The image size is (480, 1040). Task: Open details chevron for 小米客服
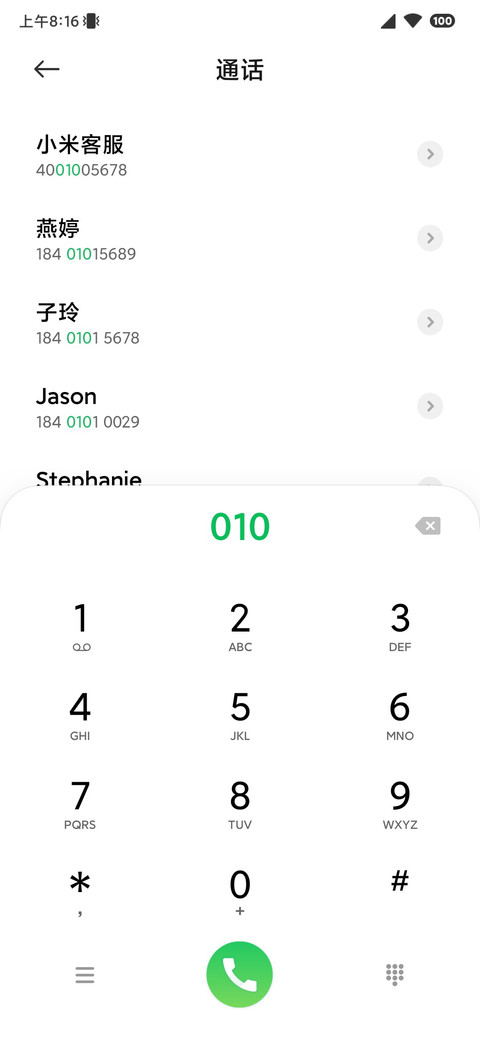430,155
